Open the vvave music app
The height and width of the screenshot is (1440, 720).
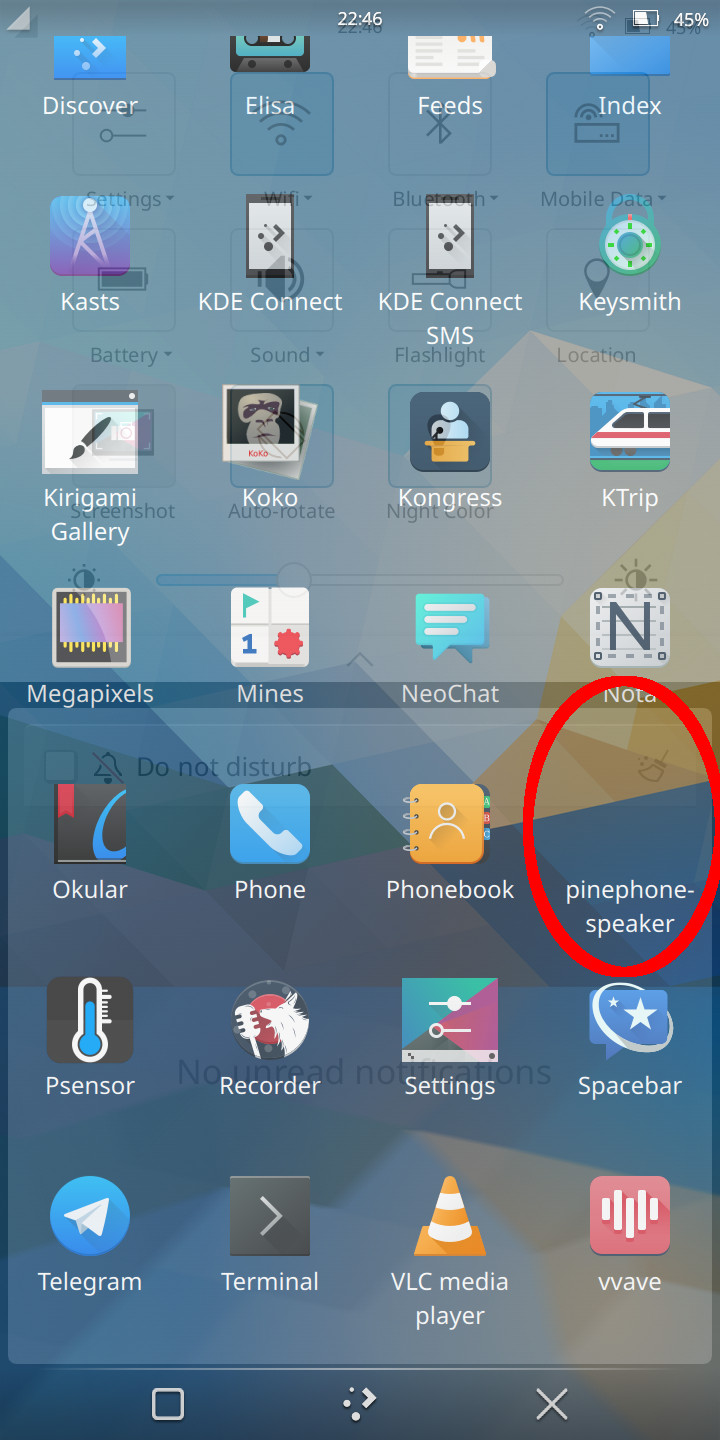point(630,1216)
